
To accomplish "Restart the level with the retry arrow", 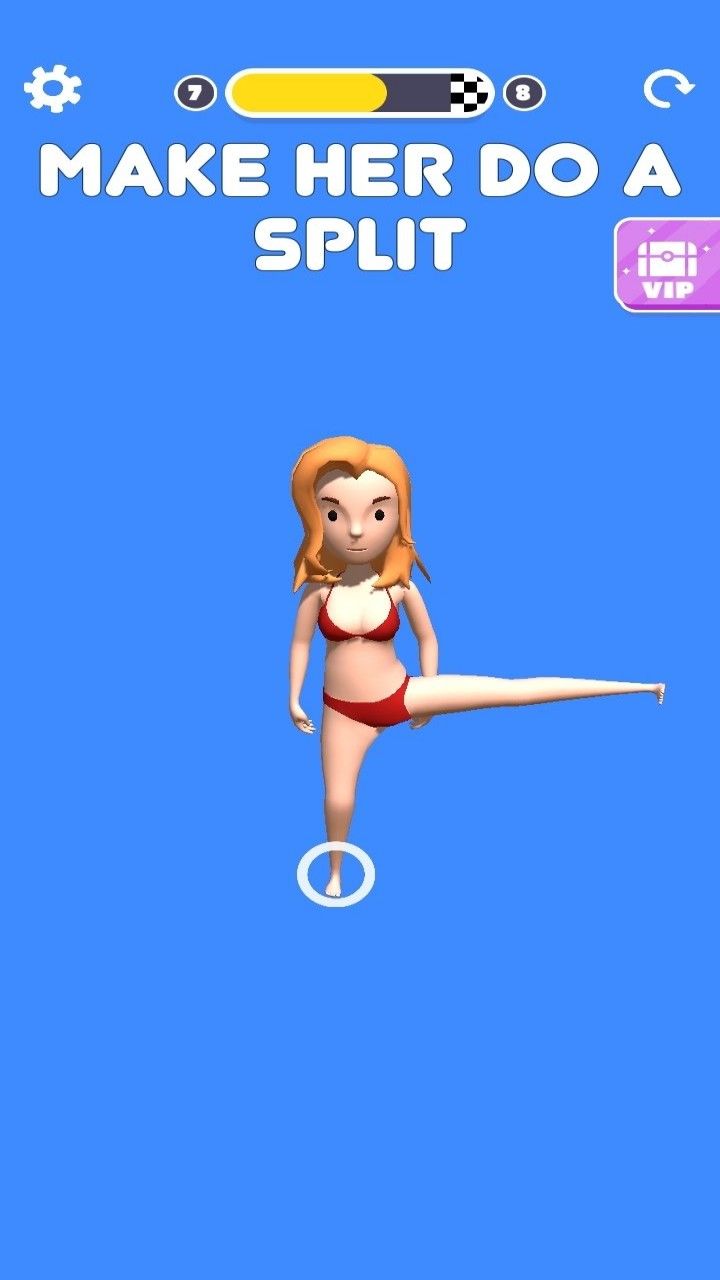I will click(x=667, y=90).
